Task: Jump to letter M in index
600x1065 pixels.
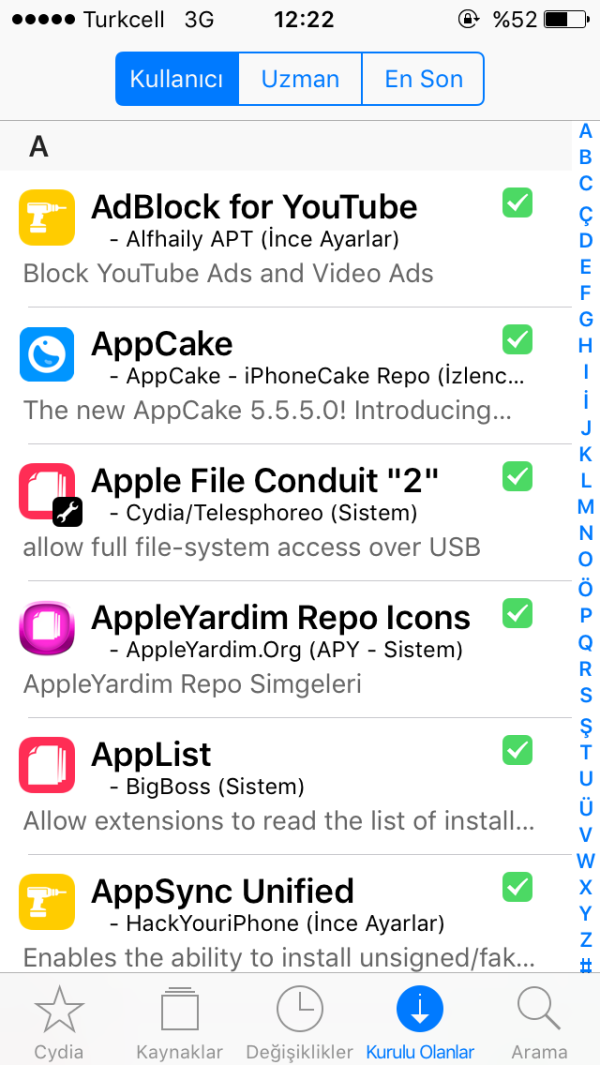Action: pyautogui.click(x=586, y=507)
